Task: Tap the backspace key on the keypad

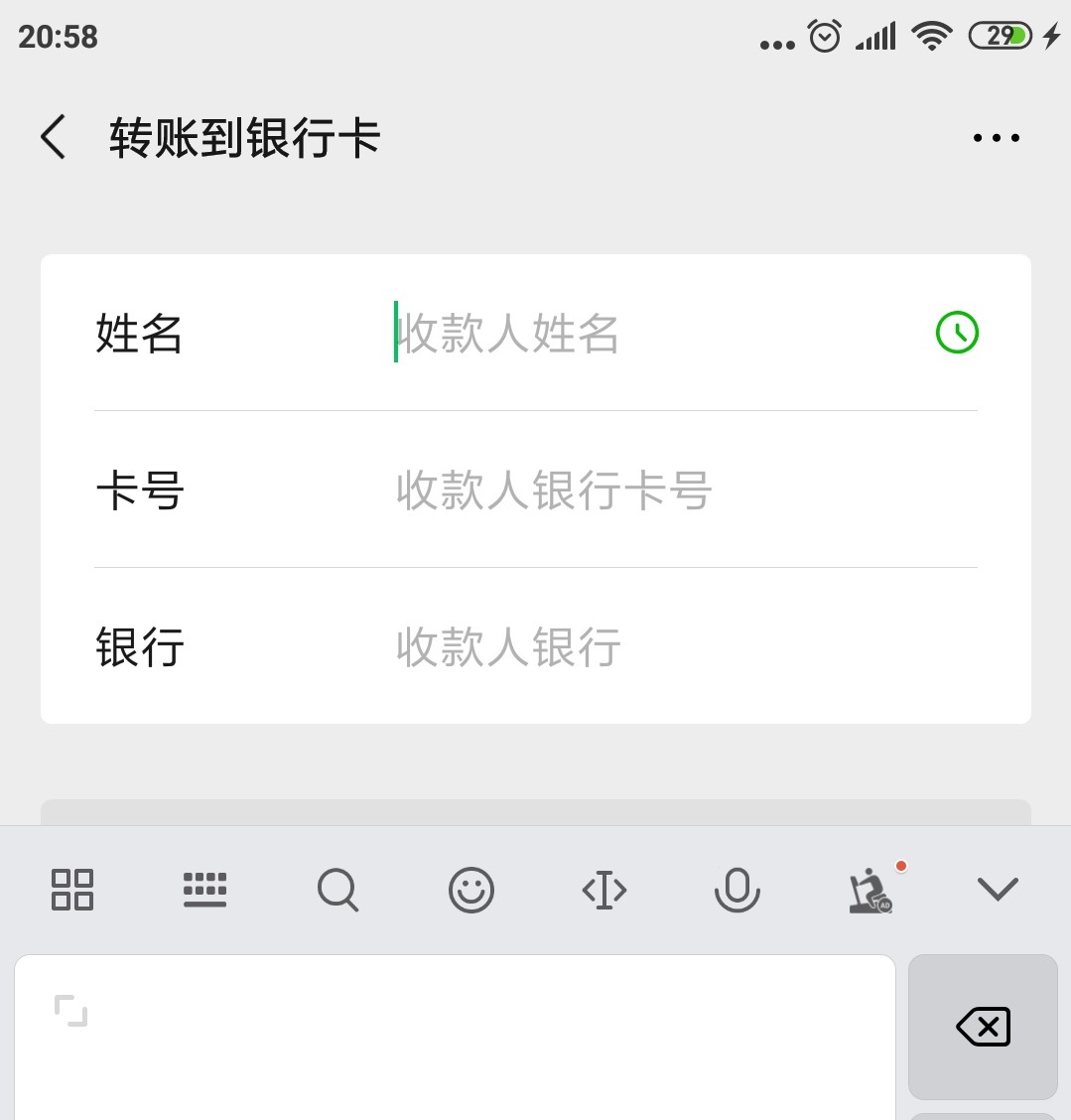Action: (982, 1027)
